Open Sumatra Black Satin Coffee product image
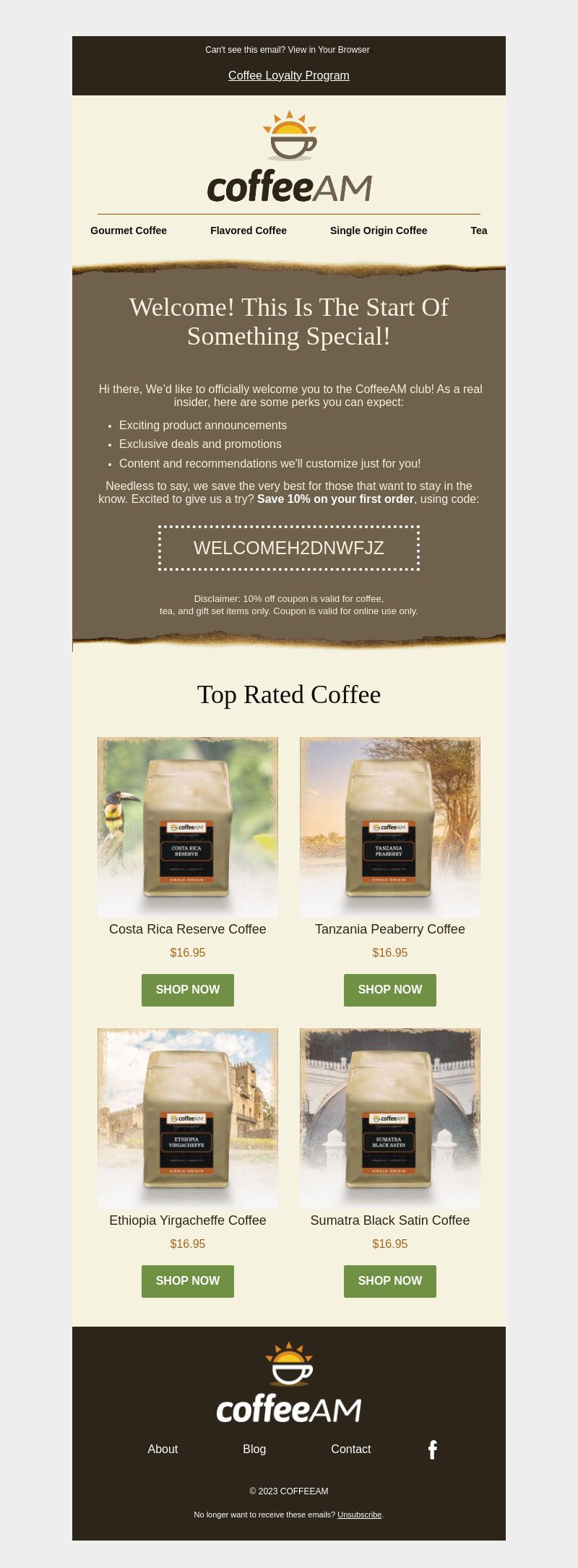578x1568 pixels. 390,1118
